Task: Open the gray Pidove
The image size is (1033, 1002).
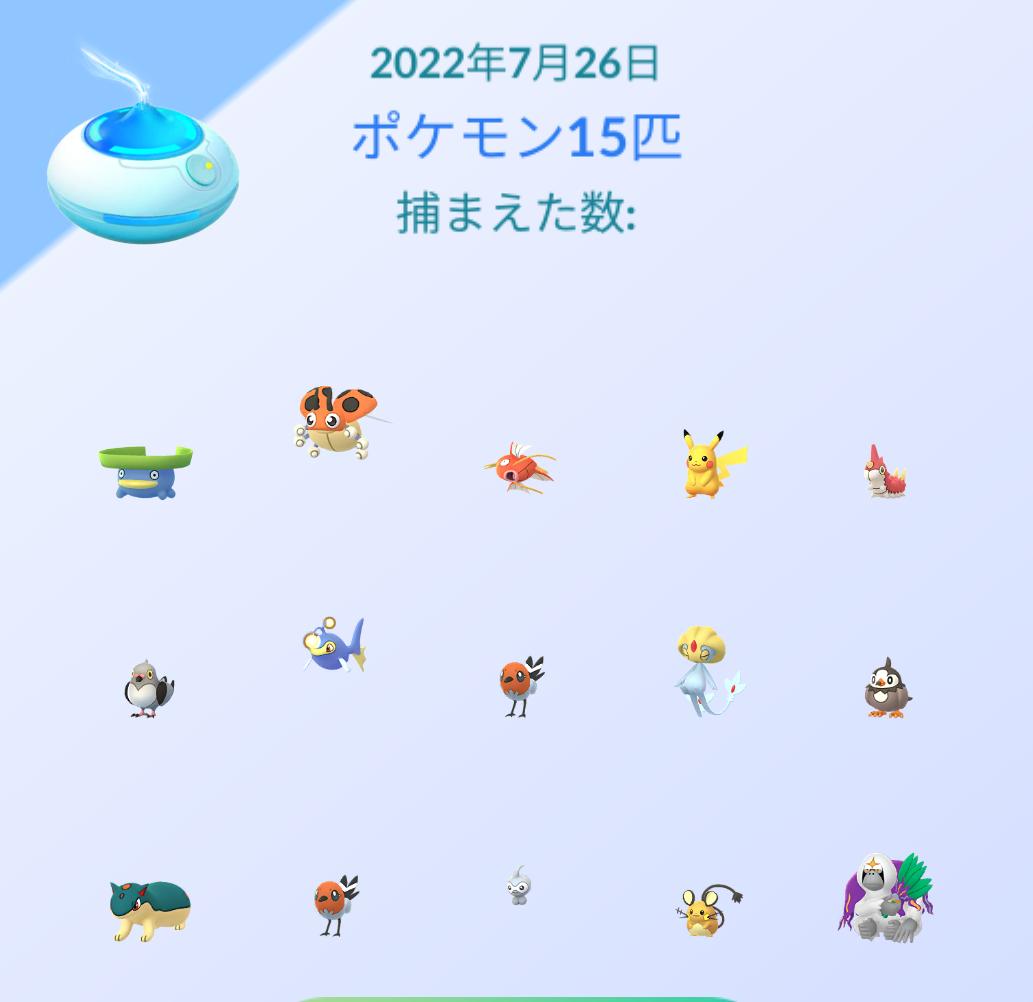Action: point(149,688)
